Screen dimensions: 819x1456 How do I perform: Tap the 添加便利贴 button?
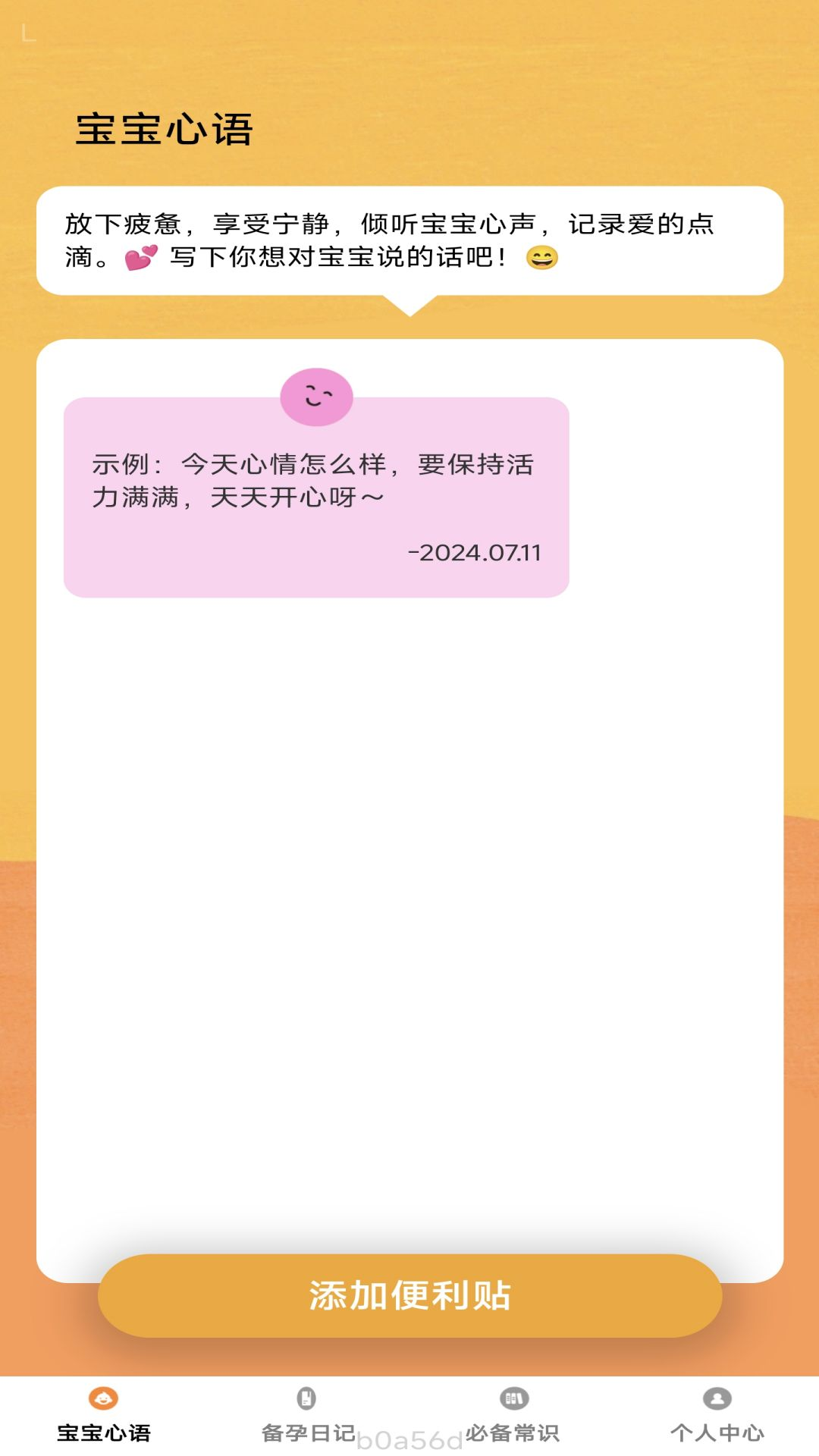coord(409,1295)
